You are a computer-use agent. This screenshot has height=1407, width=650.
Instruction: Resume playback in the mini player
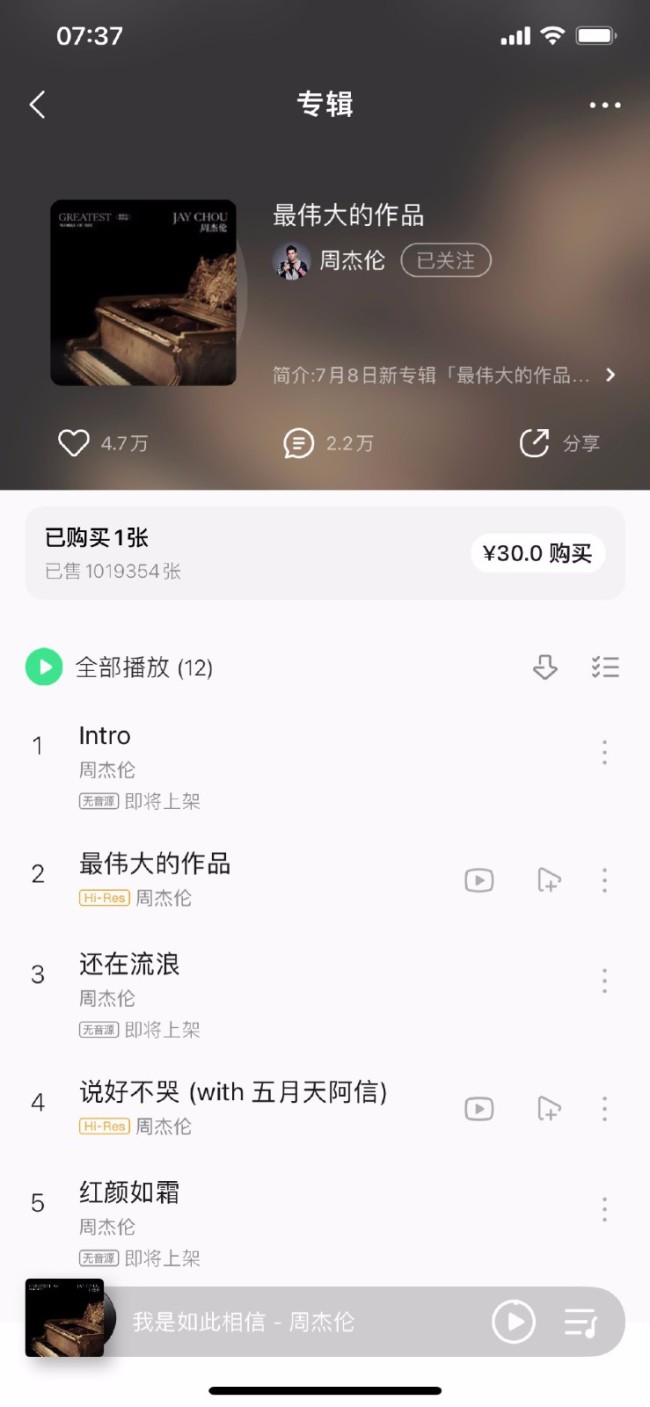(x=514, y=1322)
